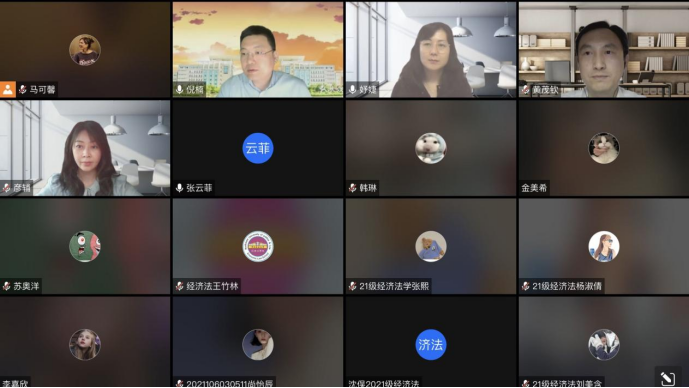Select 苏奥洋's participant tile

click(85, 246)
